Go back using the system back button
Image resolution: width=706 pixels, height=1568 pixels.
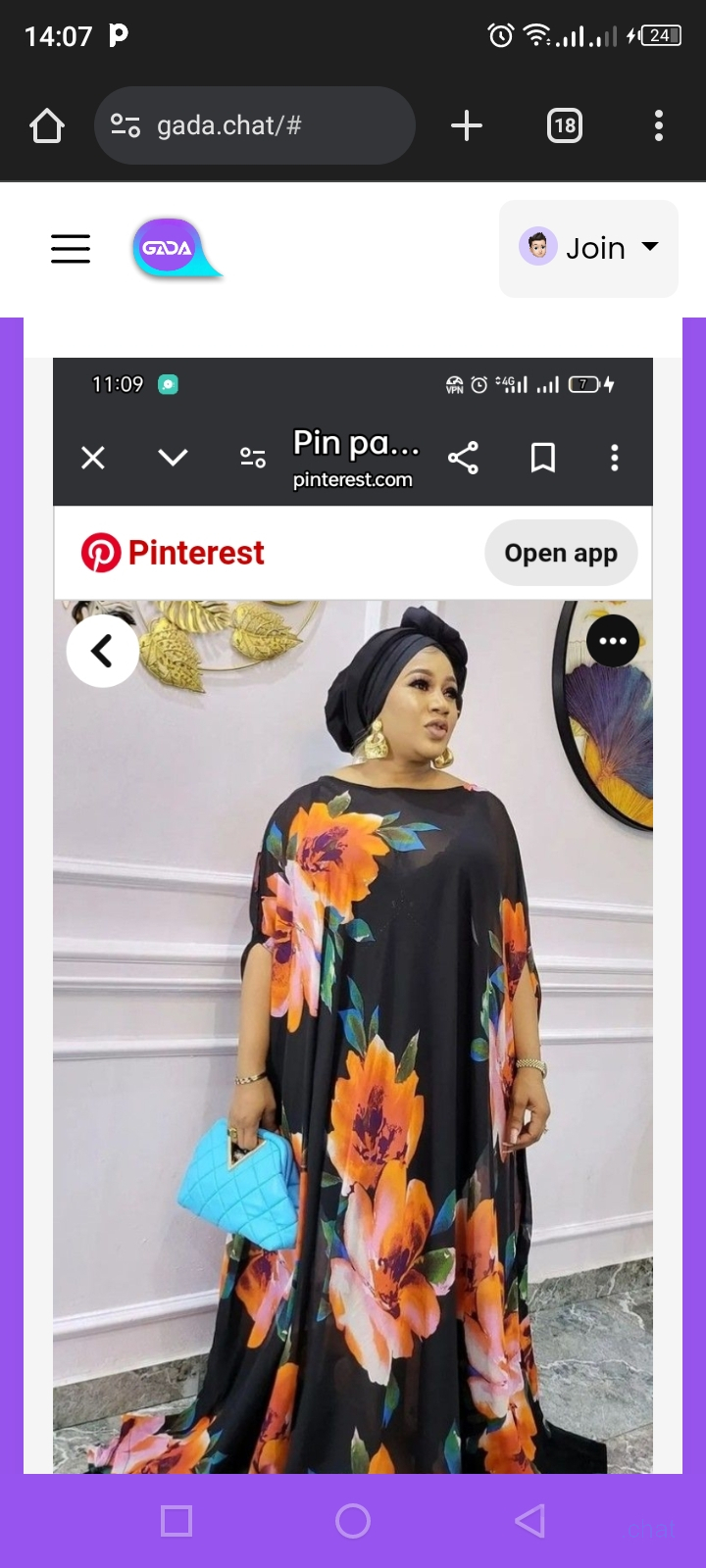click(x=529, y=1521)
